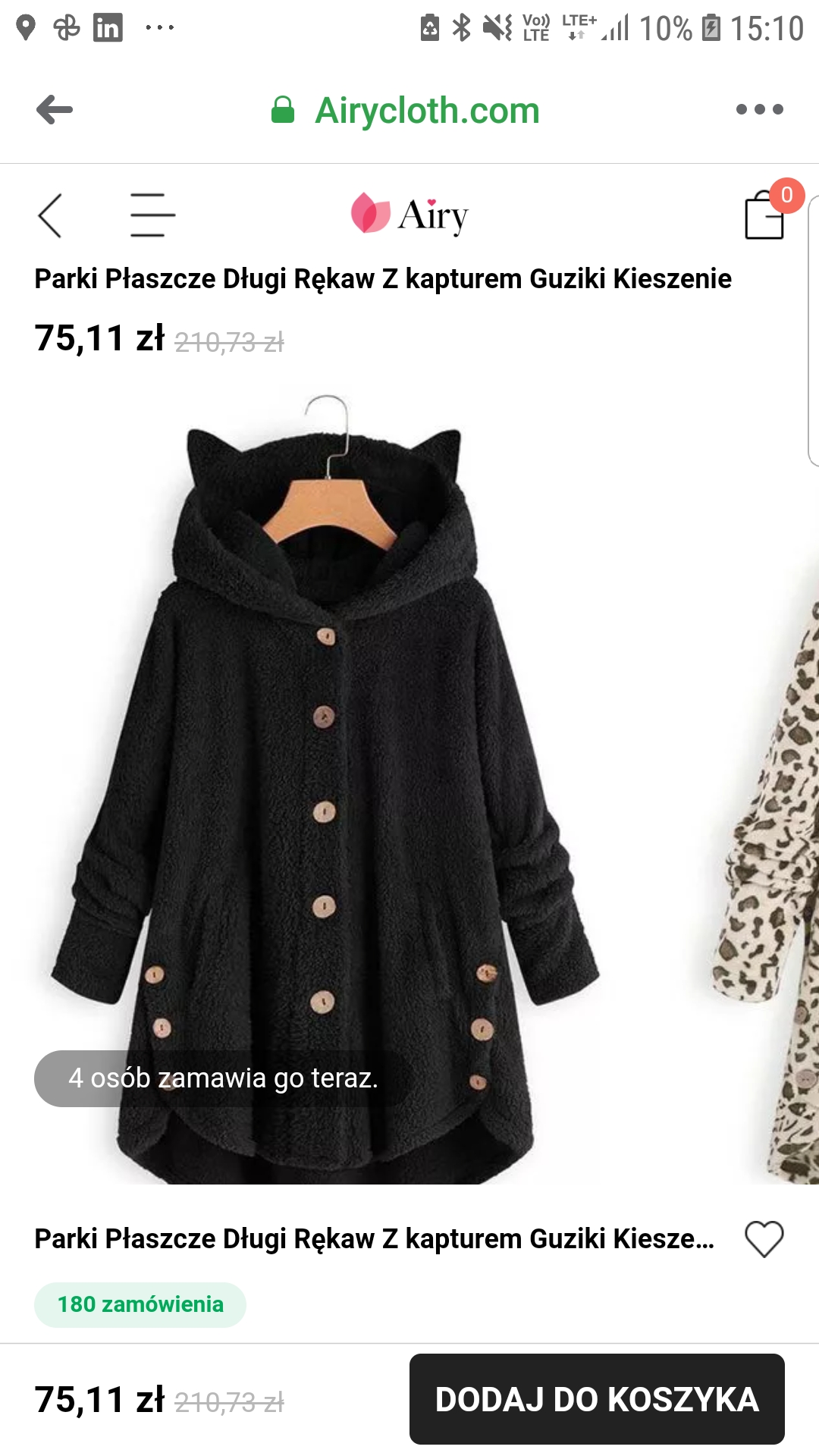Image resolution: width=819 pixels, height=1456 pixels.
Task: Tap the DODAJ DO KOSZYKA button
Action: 597,1399
